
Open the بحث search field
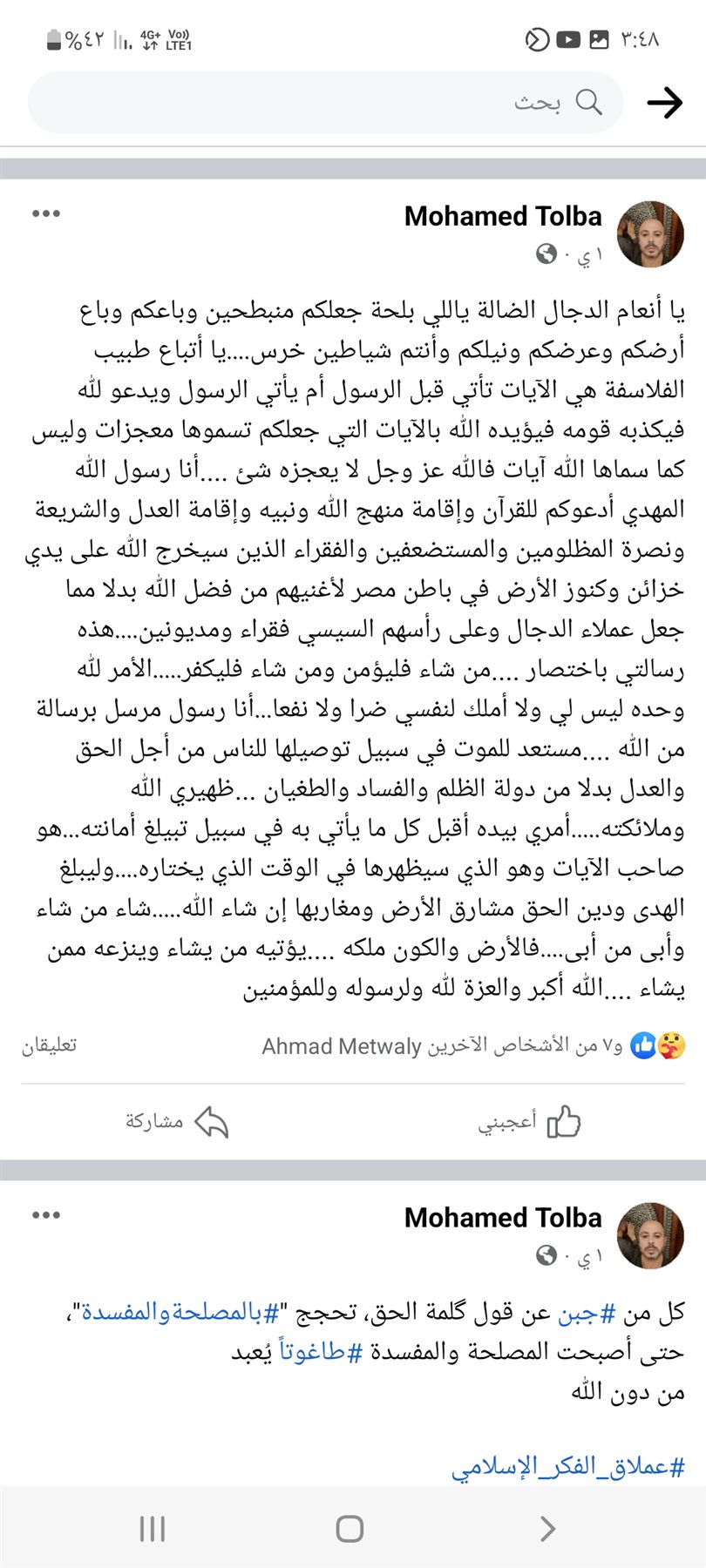(x=325, y=103)
